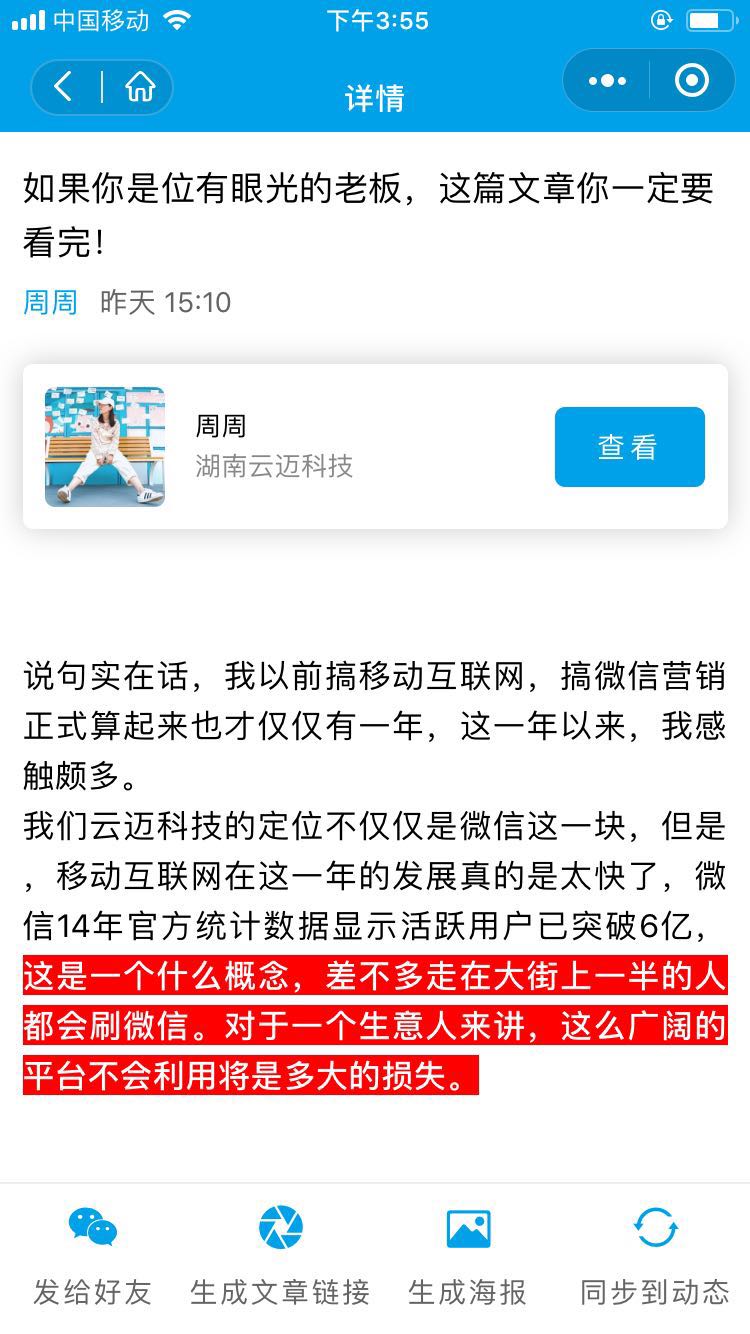Open 周周's profile photo on the card
The image size is (750, 1334).
[105, 447]
